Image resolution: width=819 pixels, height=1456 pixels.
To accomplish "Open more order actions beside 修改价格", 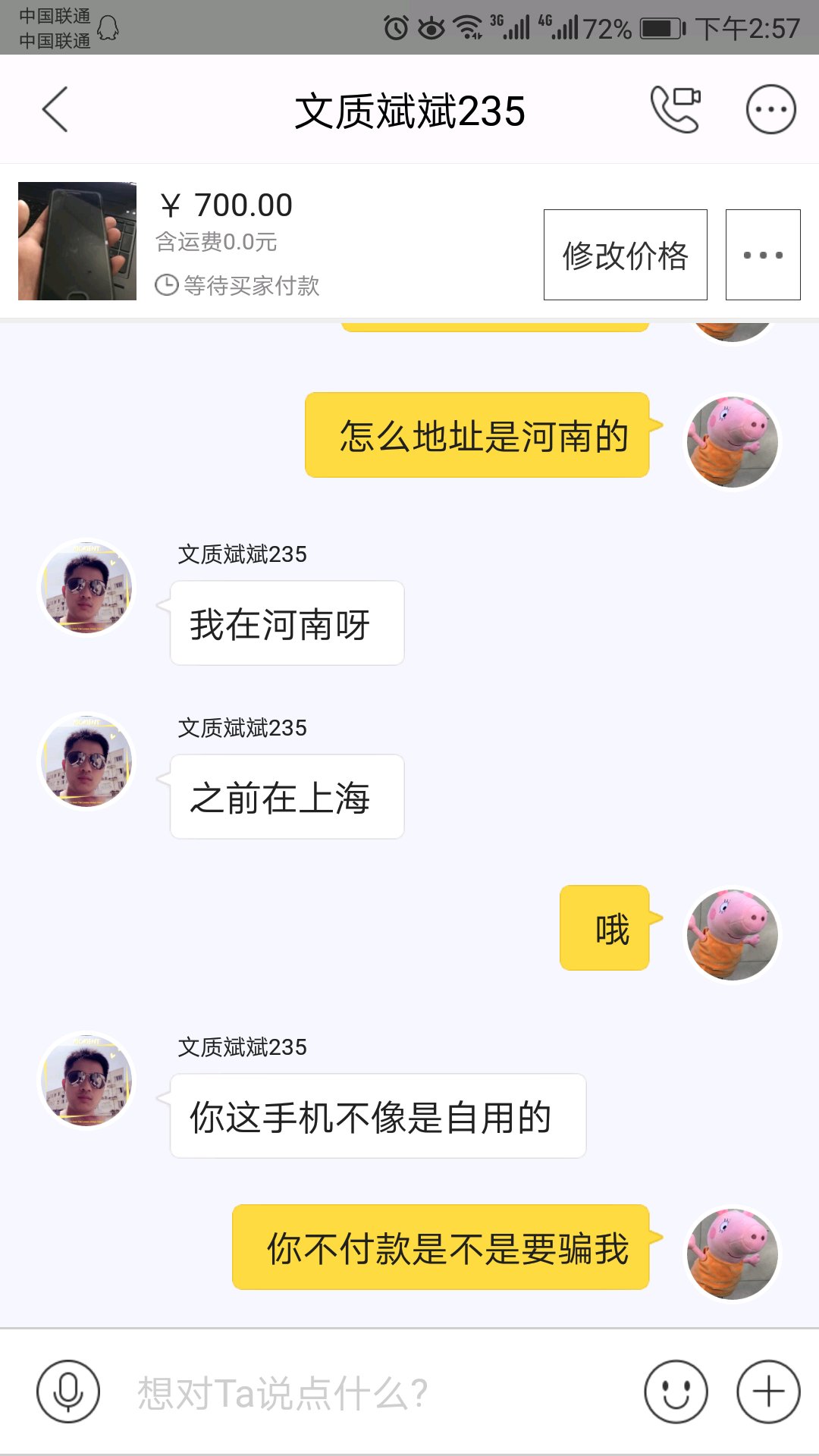I will [762, 255].
